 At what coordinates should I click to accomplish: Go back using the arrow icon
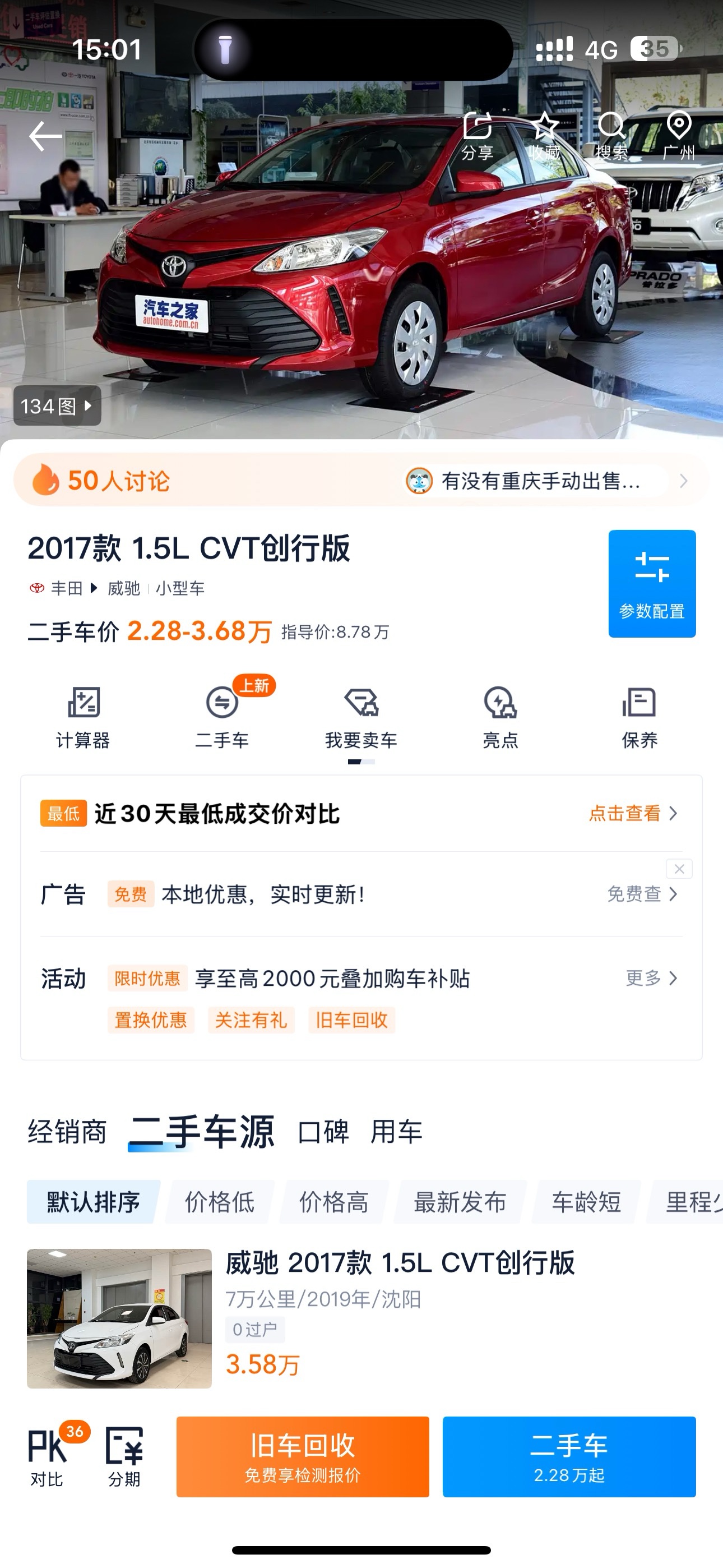(x=45, y=136)
